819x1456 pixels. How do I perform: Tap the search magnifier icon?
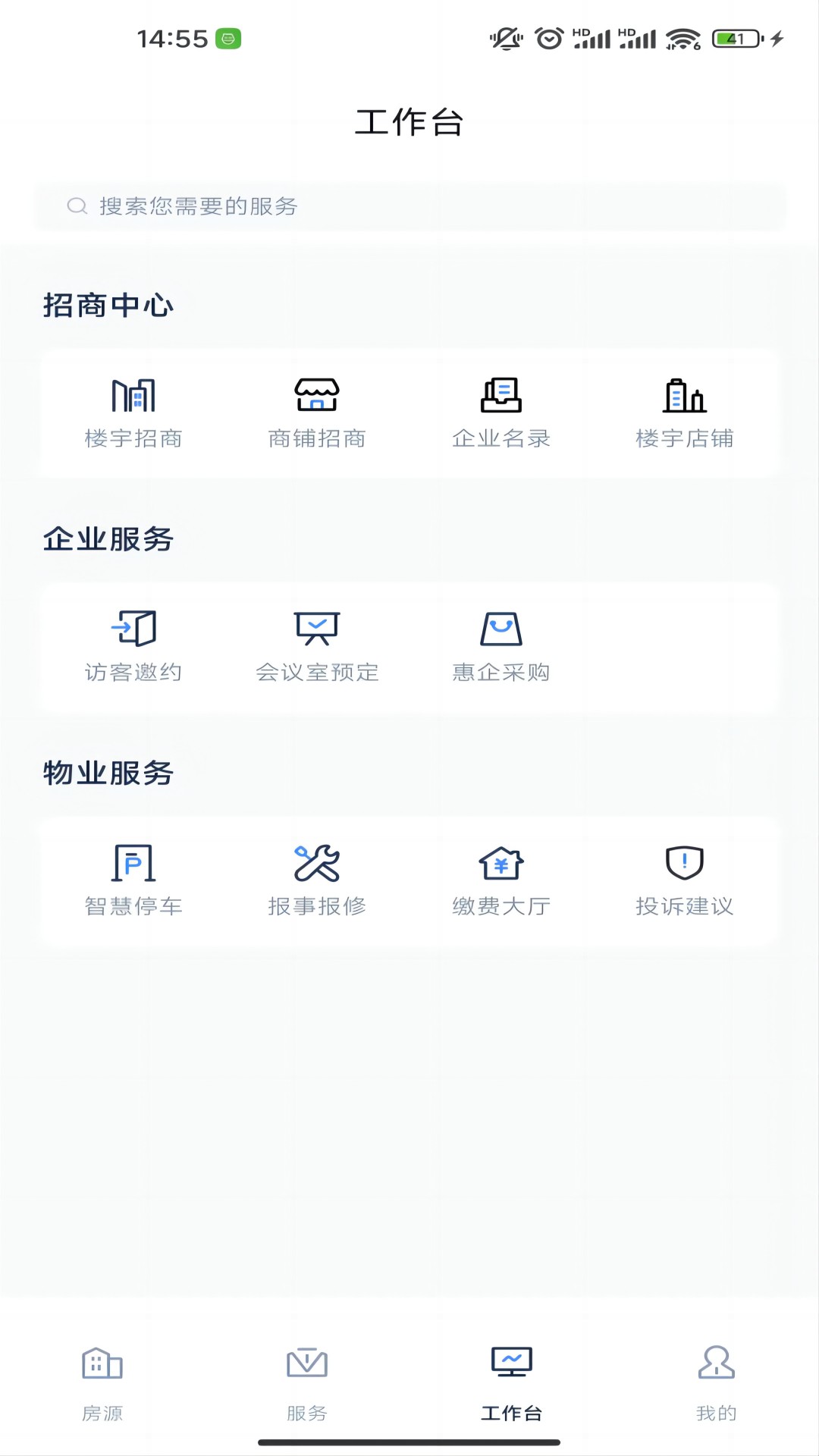(77, 206)
